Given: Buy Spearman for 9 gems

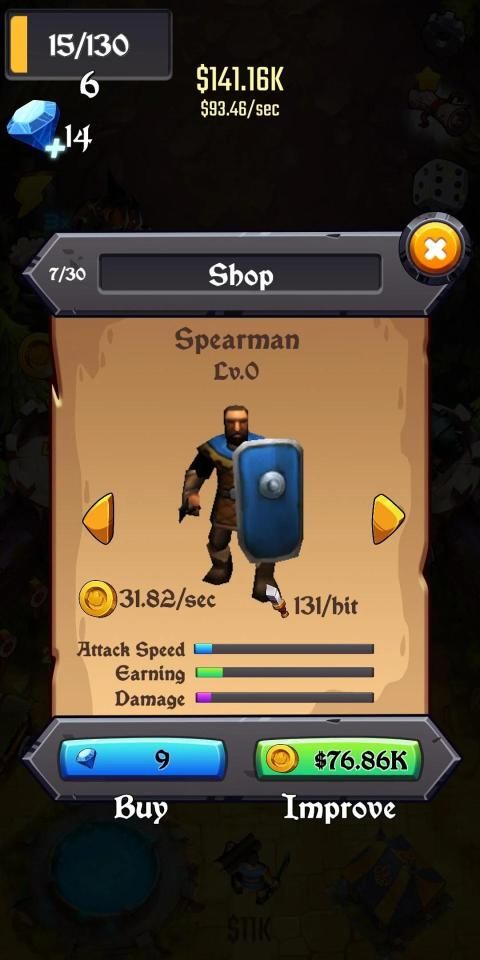Looking at the screenshot, I should (142, 759).
